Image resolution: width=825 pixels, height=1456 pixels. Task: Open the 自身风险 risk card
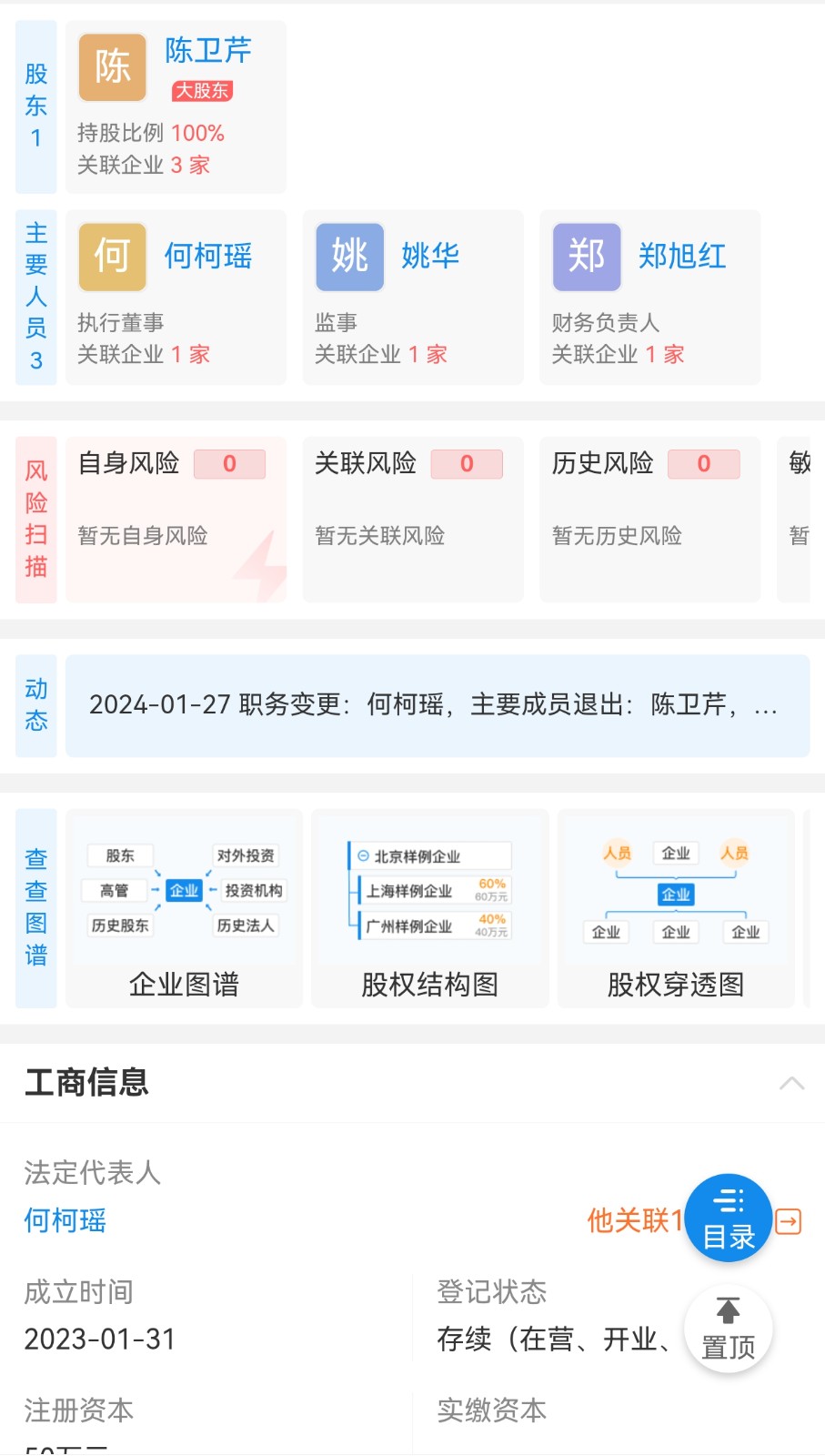coord(176,519)
